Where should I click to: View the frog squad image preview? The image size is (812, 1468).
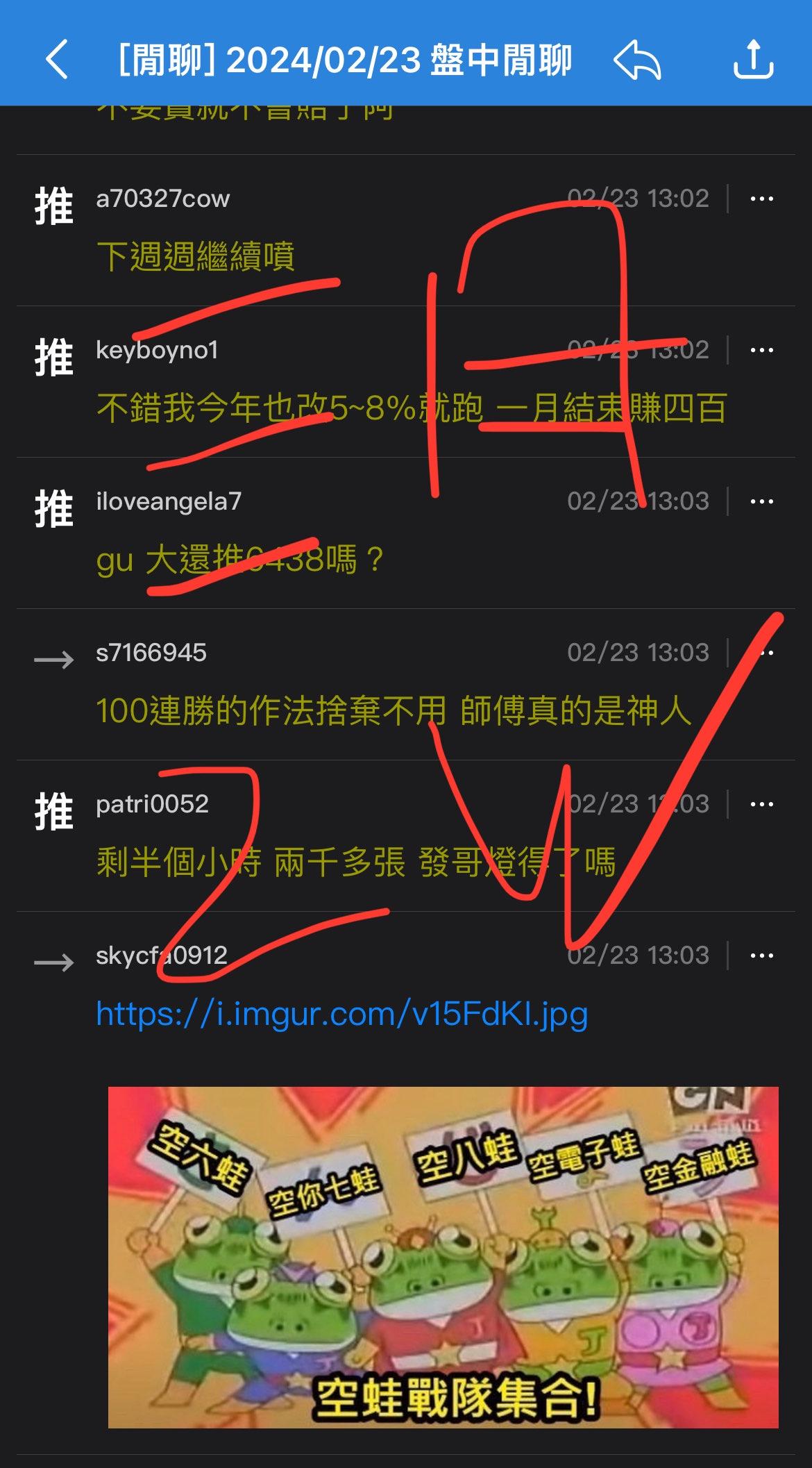point(443,1257)
